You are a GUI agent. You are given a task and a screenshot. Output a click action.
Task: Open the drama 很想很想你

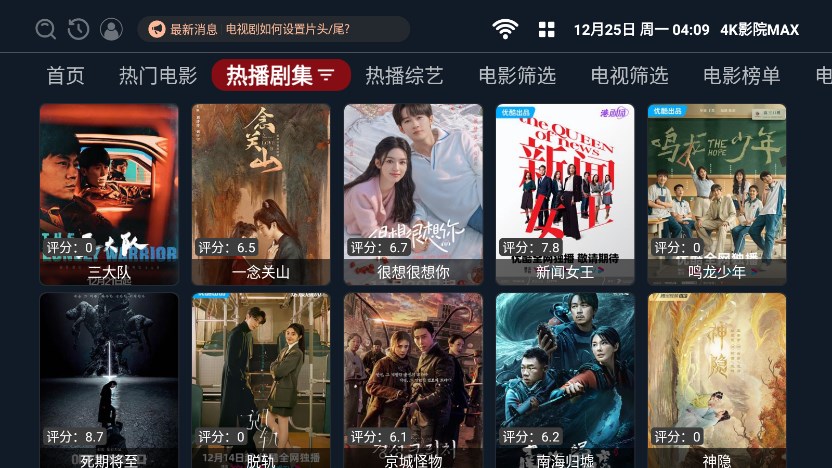pyautogui.click(x=413, y=194)
